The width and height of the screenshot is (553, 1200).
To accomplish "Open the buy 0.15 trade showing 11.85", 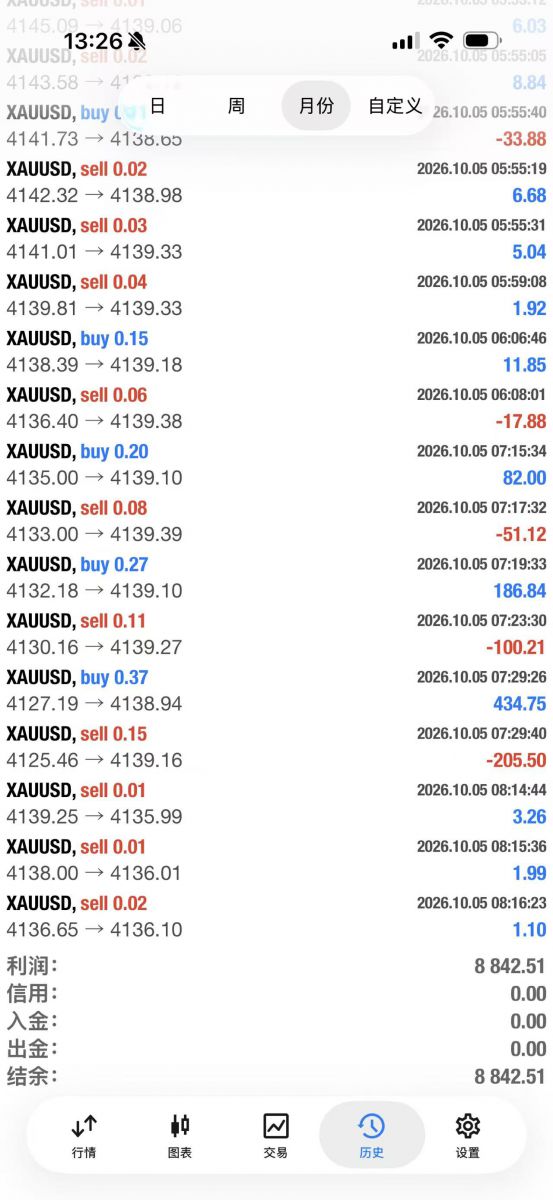I will coord(276,351).
